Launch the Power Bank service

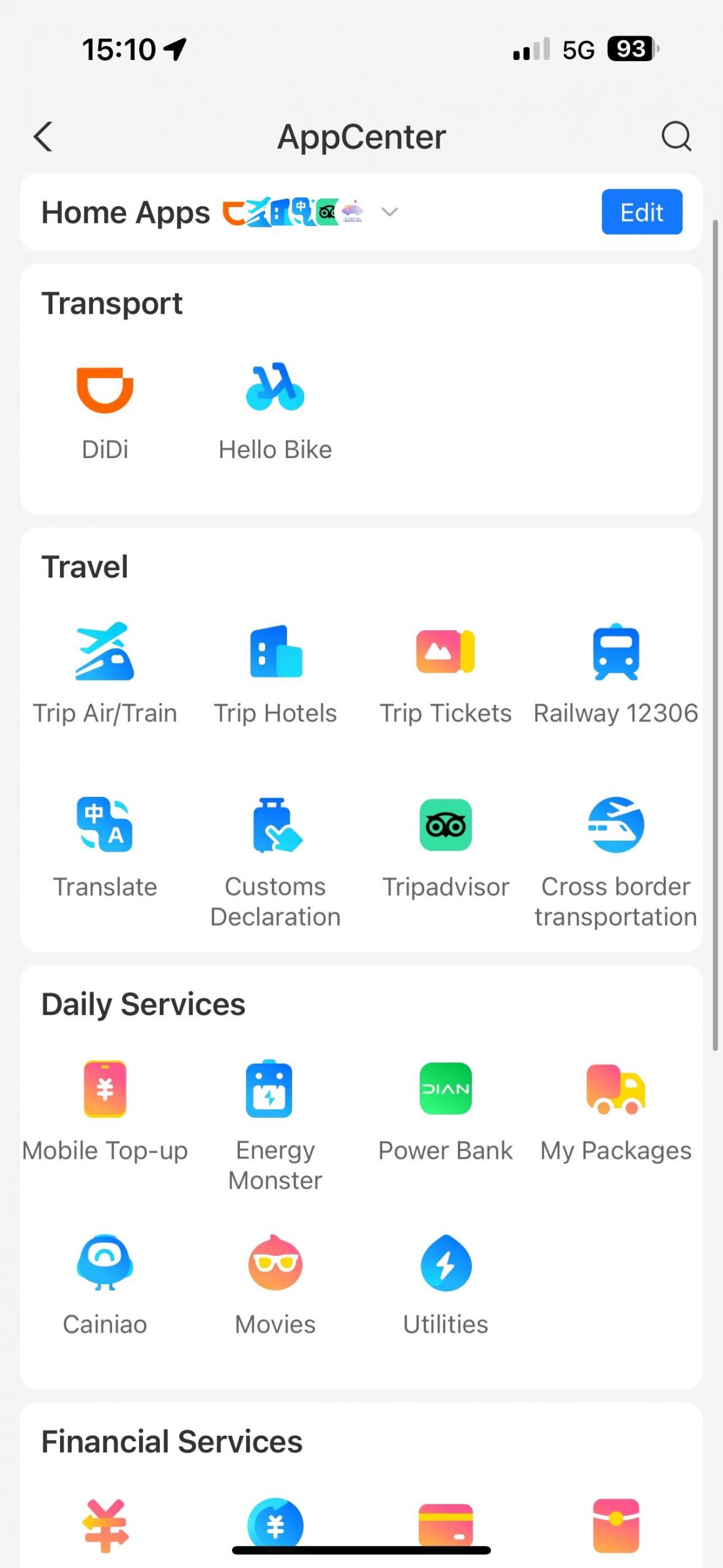coord(445,1089)
